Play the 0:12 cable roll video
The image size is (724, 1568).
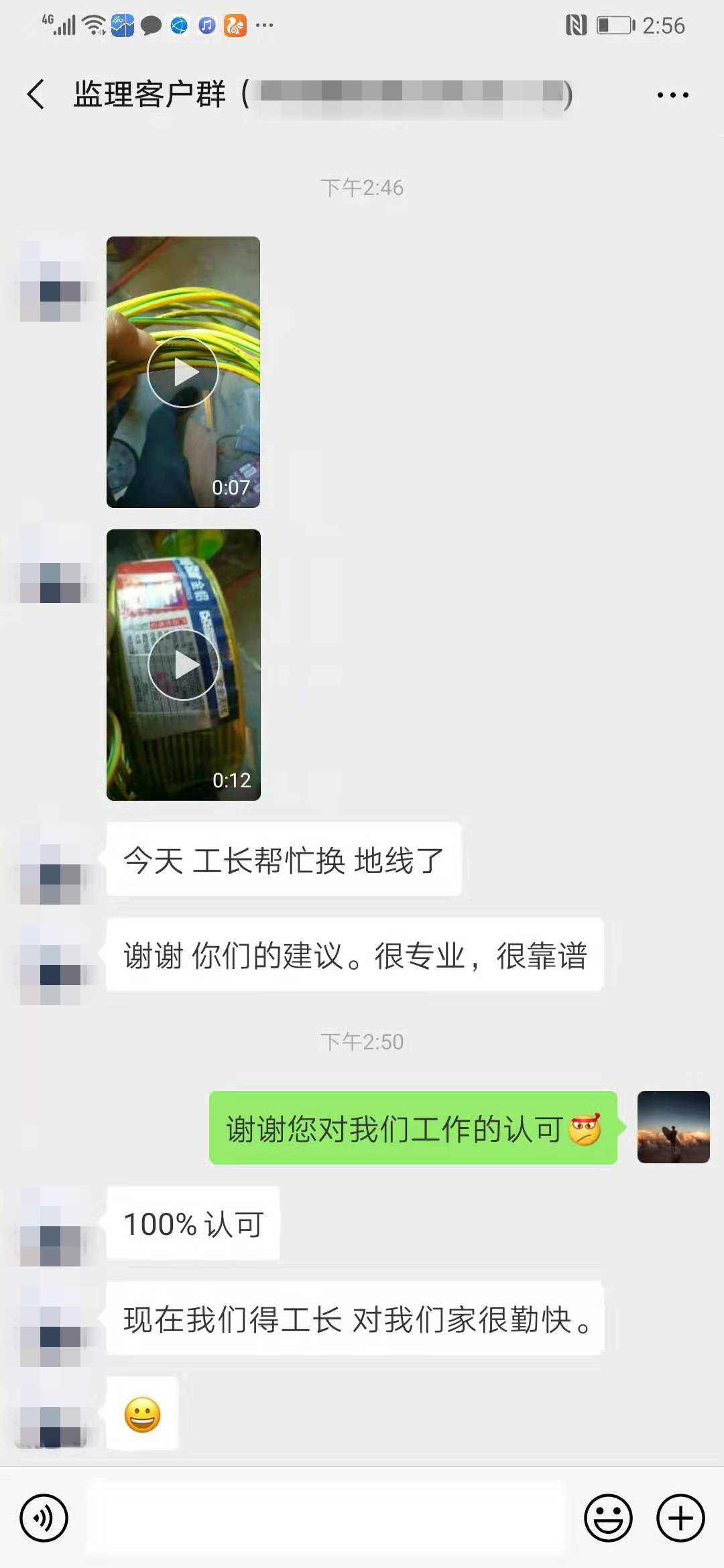click(x=183, y=665)
